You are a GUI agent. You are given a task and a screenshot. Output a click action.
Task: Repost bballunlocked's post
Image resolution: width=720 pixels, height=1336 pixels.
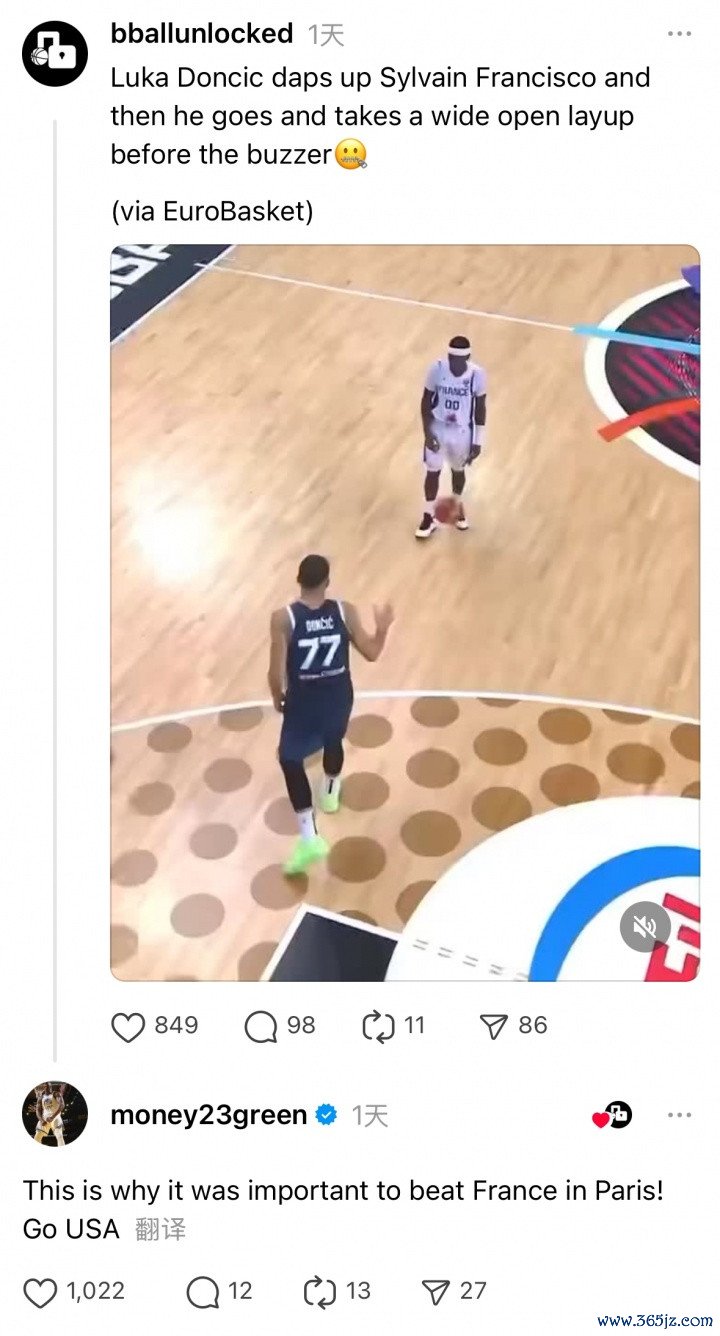point(379,1026)
